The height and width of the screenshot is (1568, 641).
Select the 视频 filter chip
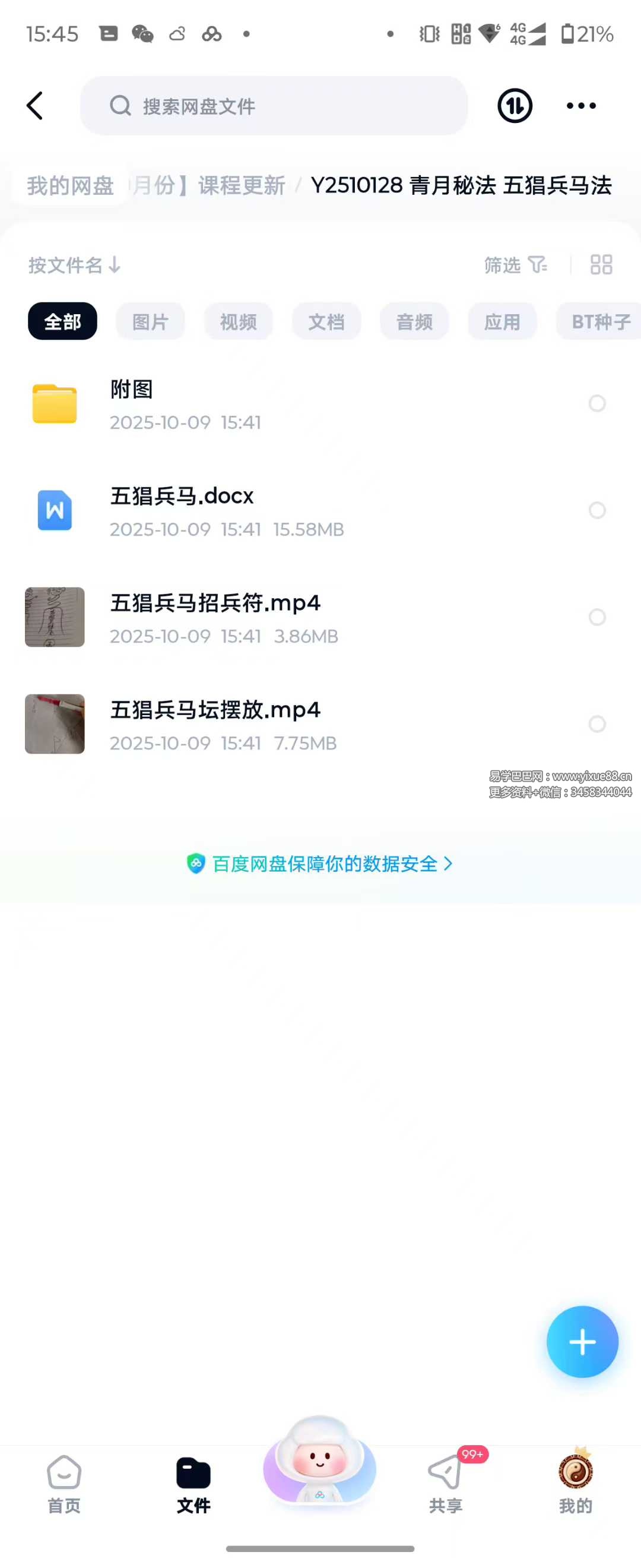(x=239, y=321)
